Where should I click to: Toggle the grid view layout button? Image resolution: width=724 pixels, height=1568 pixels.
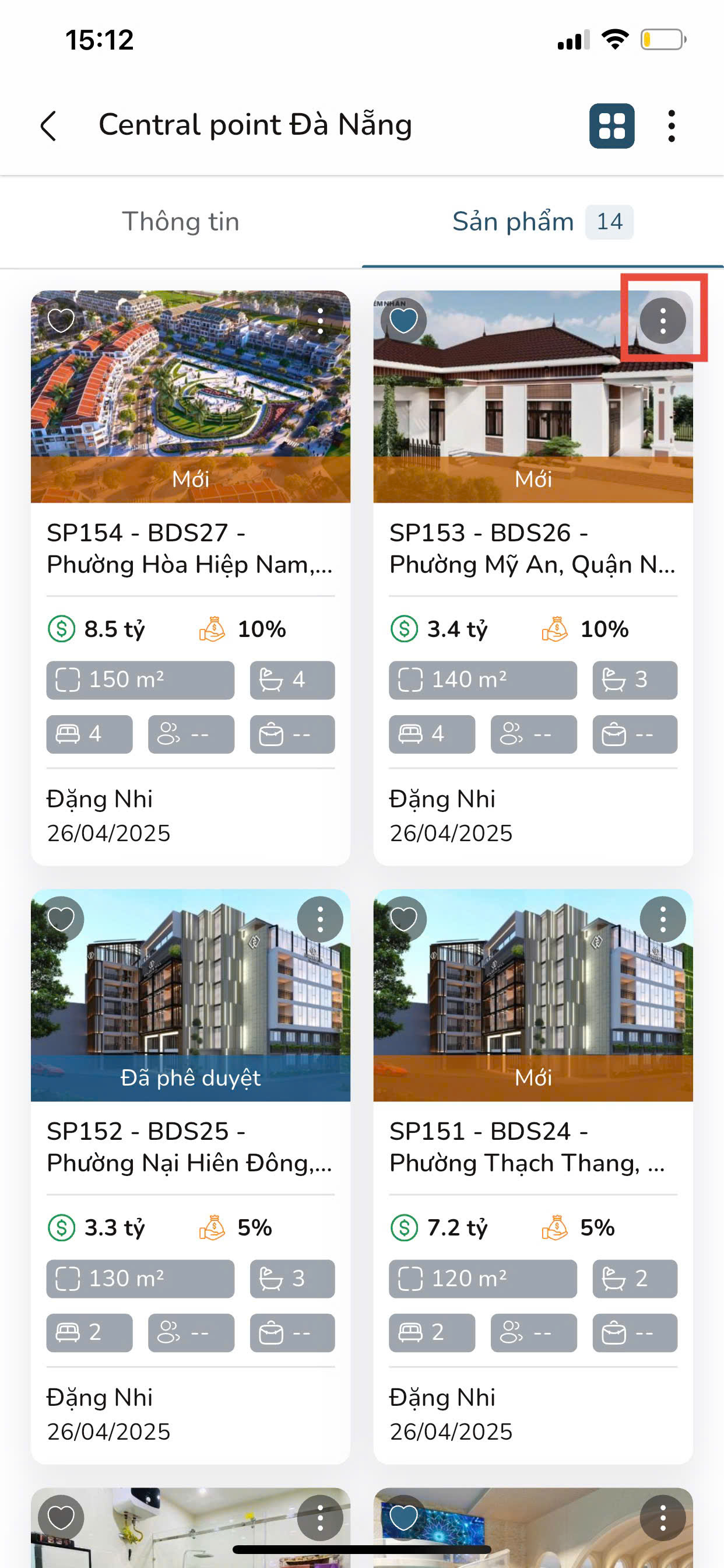pos(611,126)
